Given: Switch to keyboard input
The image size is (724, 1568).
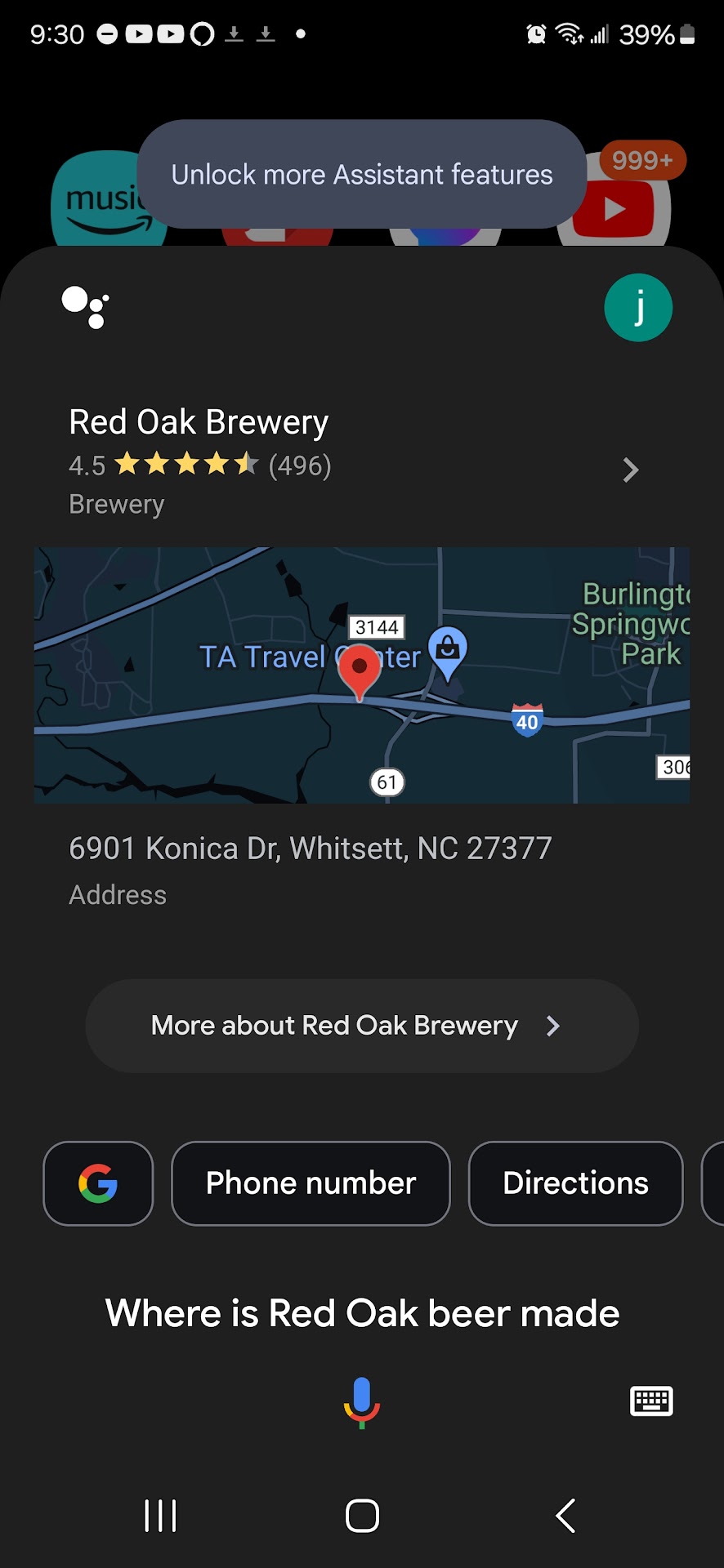Looking at the screenshot, I should point(651,1401).
